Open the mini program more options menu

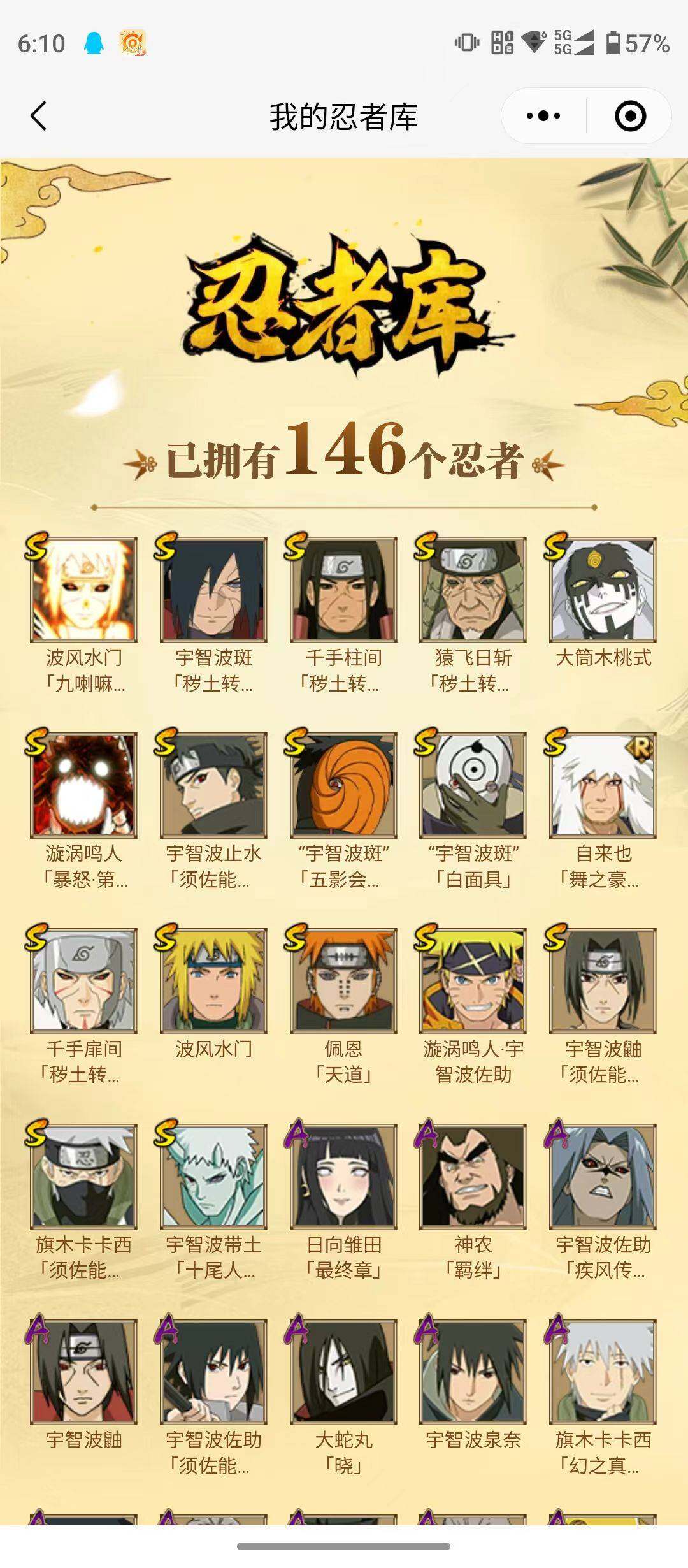(x=543, y=116)
